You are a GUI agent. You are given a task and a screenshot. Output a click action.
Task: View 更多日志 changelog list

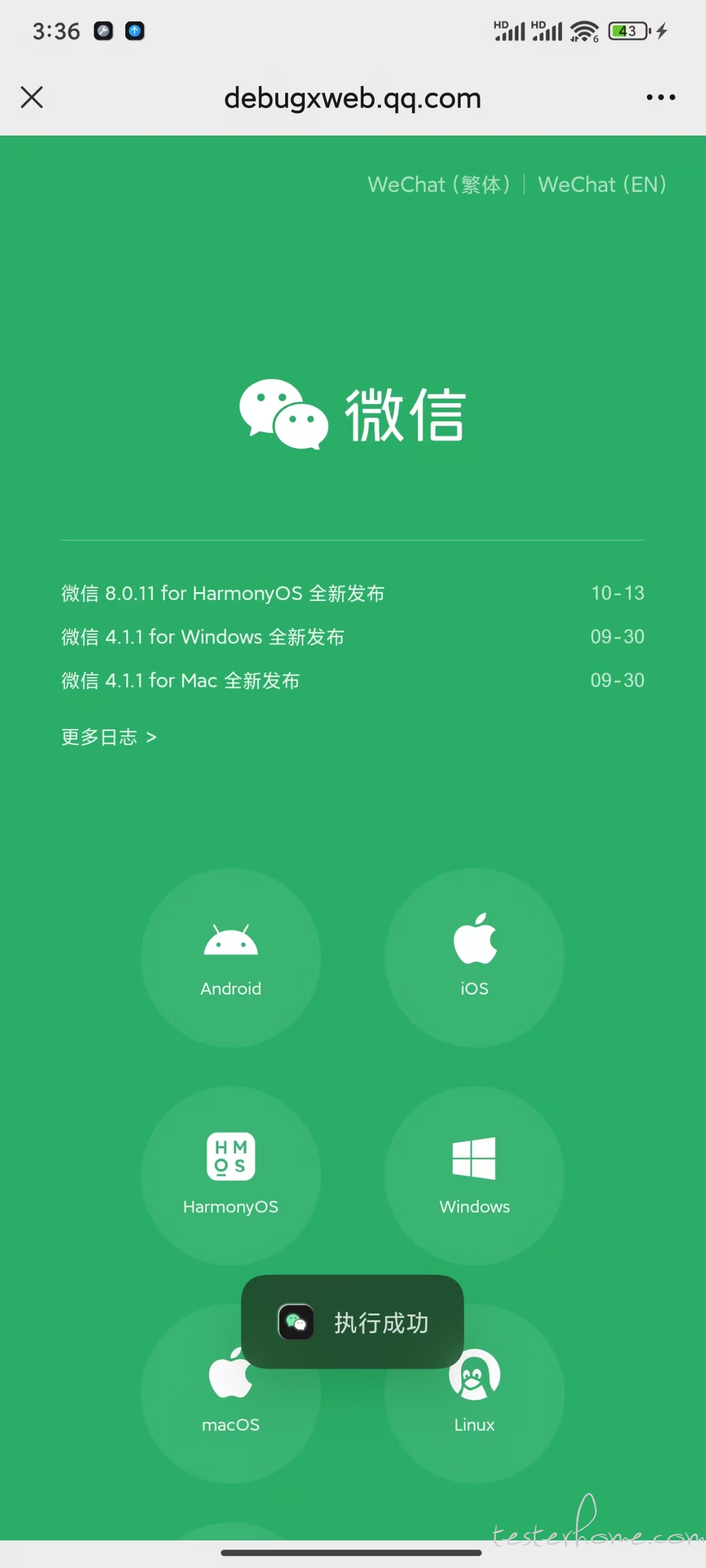coord(109,737)
